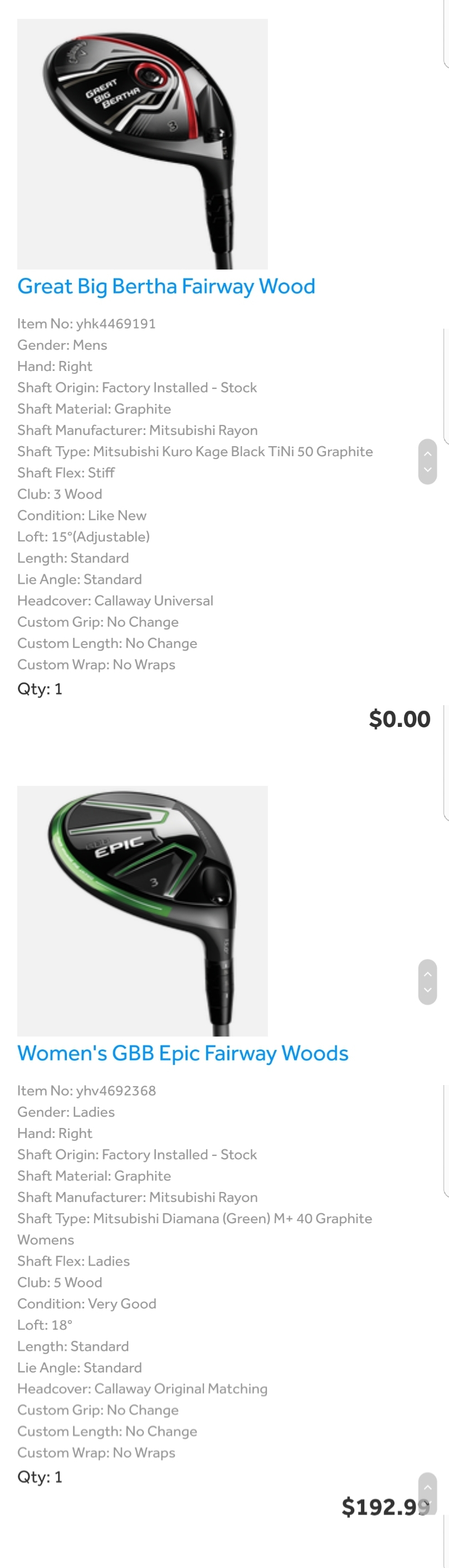The width and height of the screenshot is (449, 1568).
Task: Open the Women's GBB Epic Fairway Woods link
Action: click(183, 1052)
